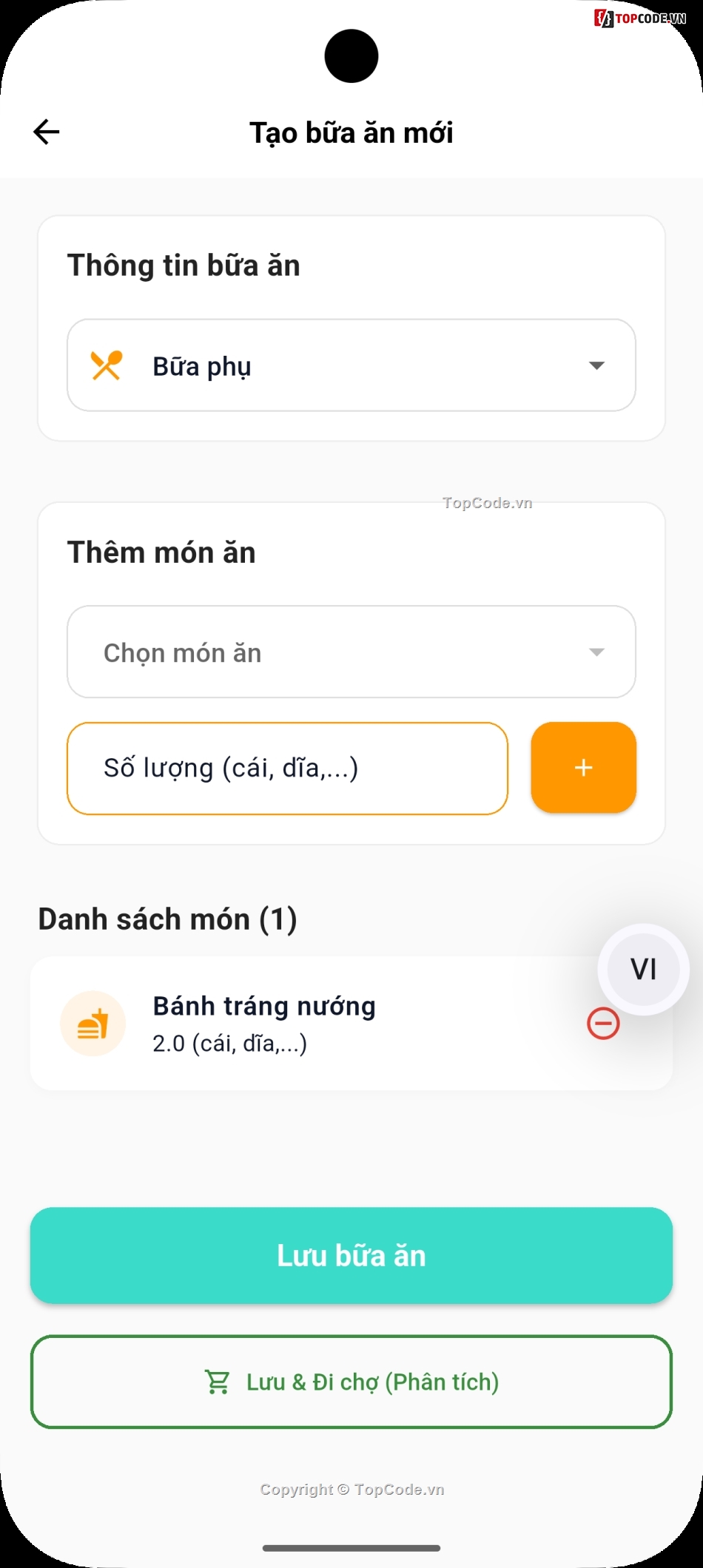Expand the meal type chevron arrow
The image size is (703, 1568).
(x=597, y=365)
